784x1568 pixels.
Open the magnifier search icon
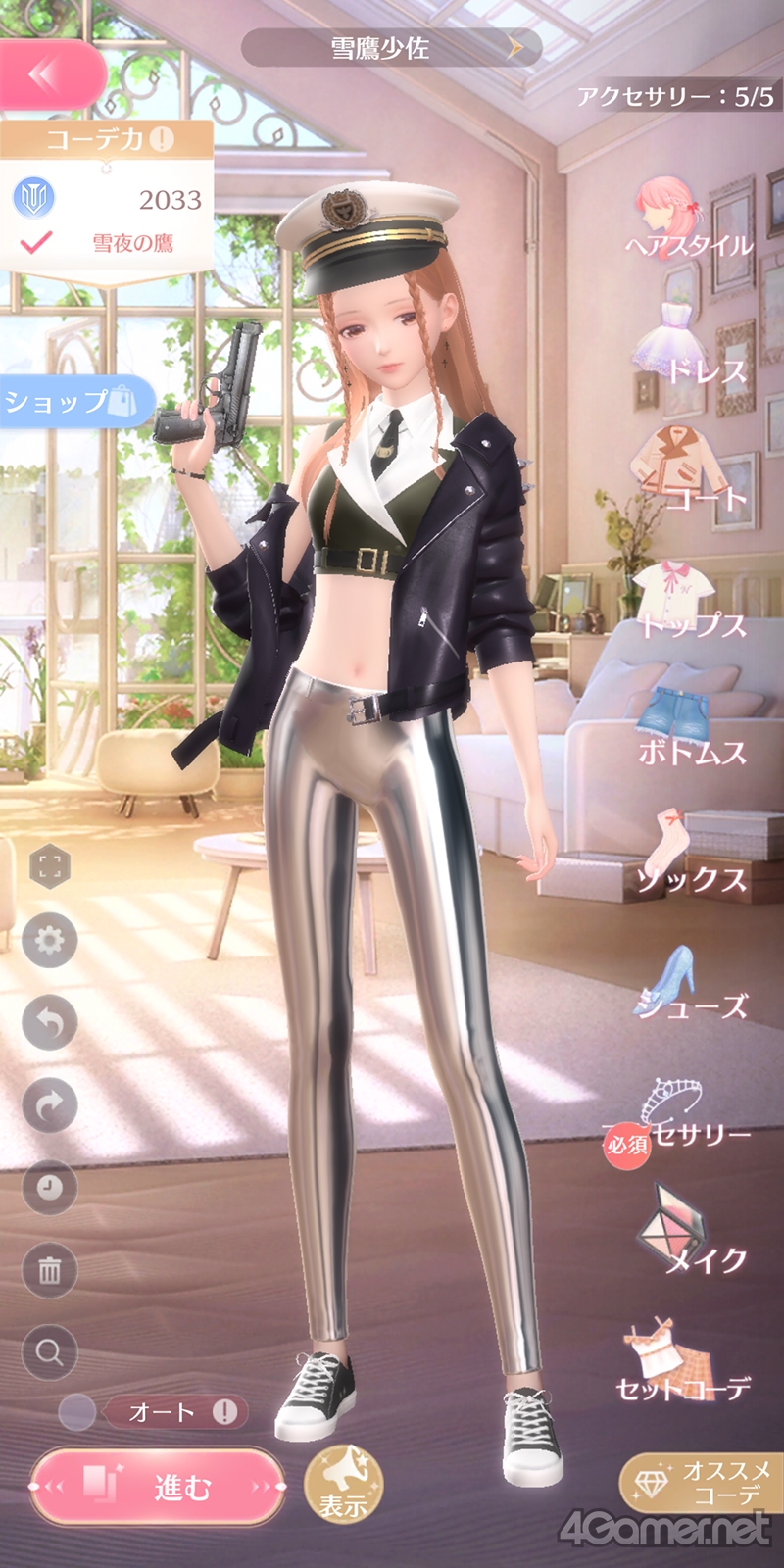[49, 1352]
